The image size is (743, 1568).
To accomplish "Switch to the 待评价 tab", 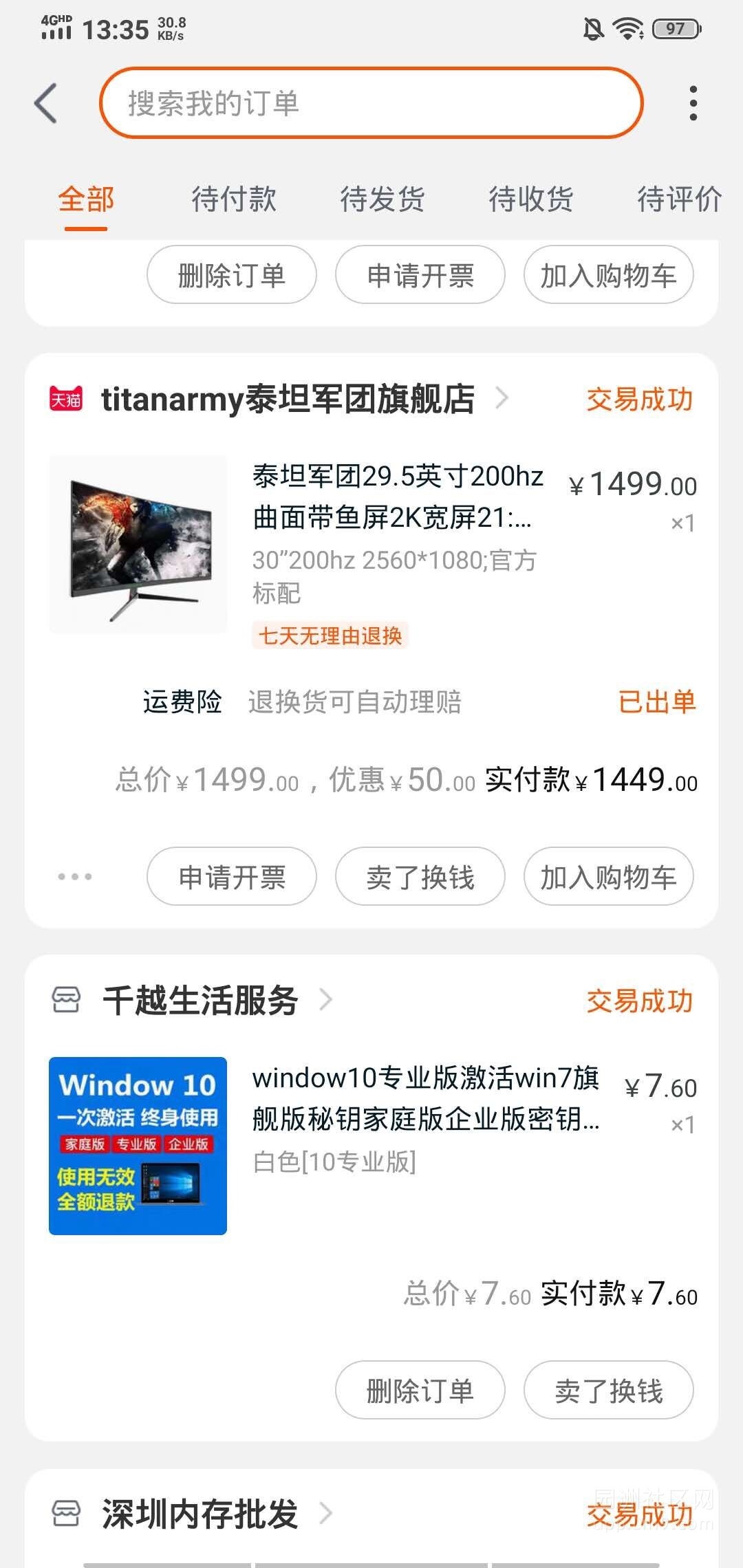I will coord(678,199).
